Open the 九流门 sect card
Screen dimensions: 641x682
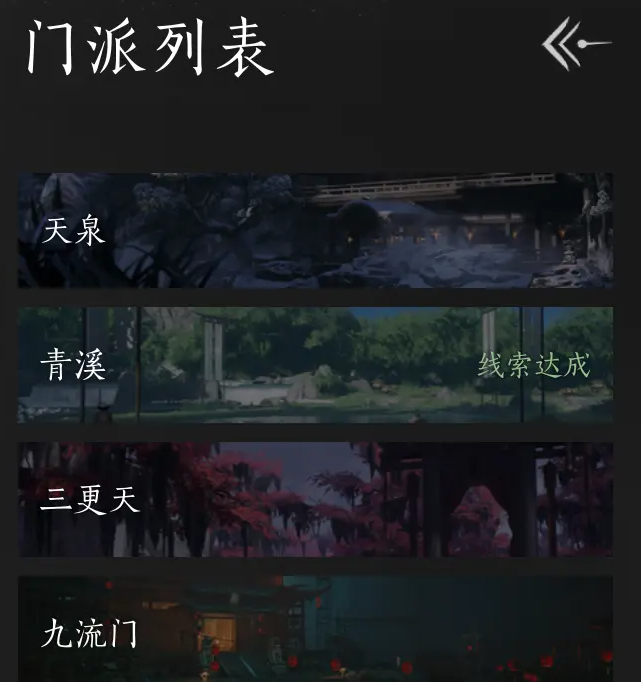click(315, 630)
